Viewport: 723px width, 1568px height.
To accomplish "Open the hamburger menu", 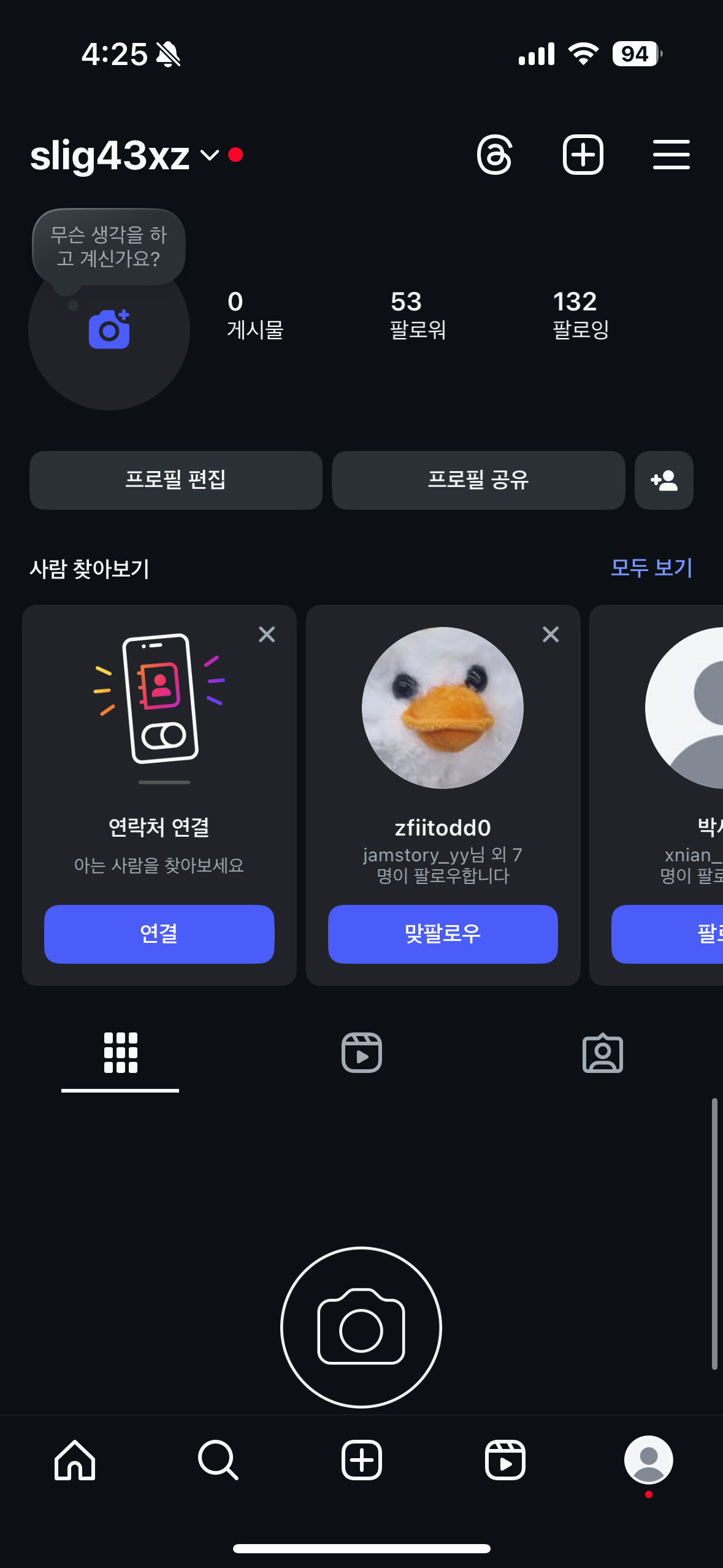I will pos(671,155).
